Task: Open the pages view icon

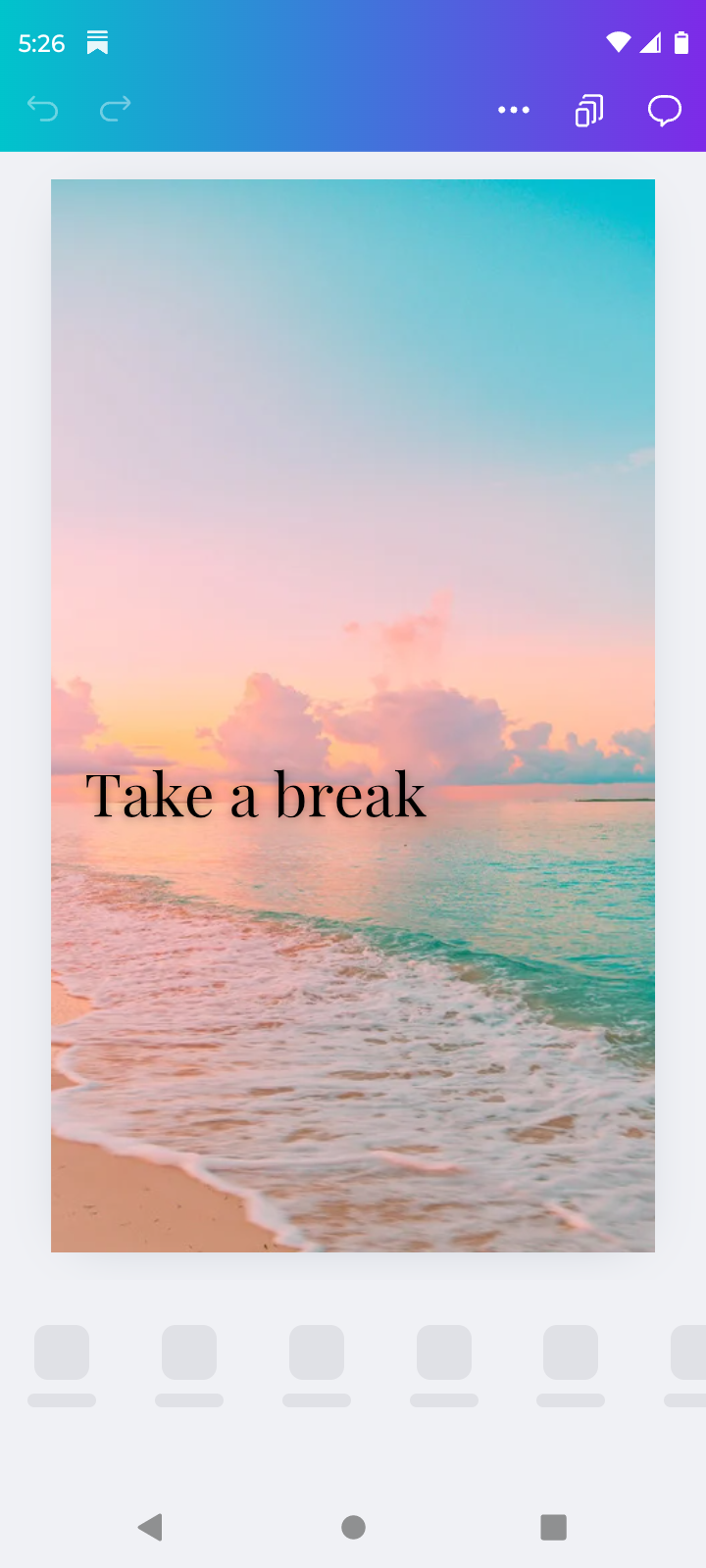Action: coord(588,111)
